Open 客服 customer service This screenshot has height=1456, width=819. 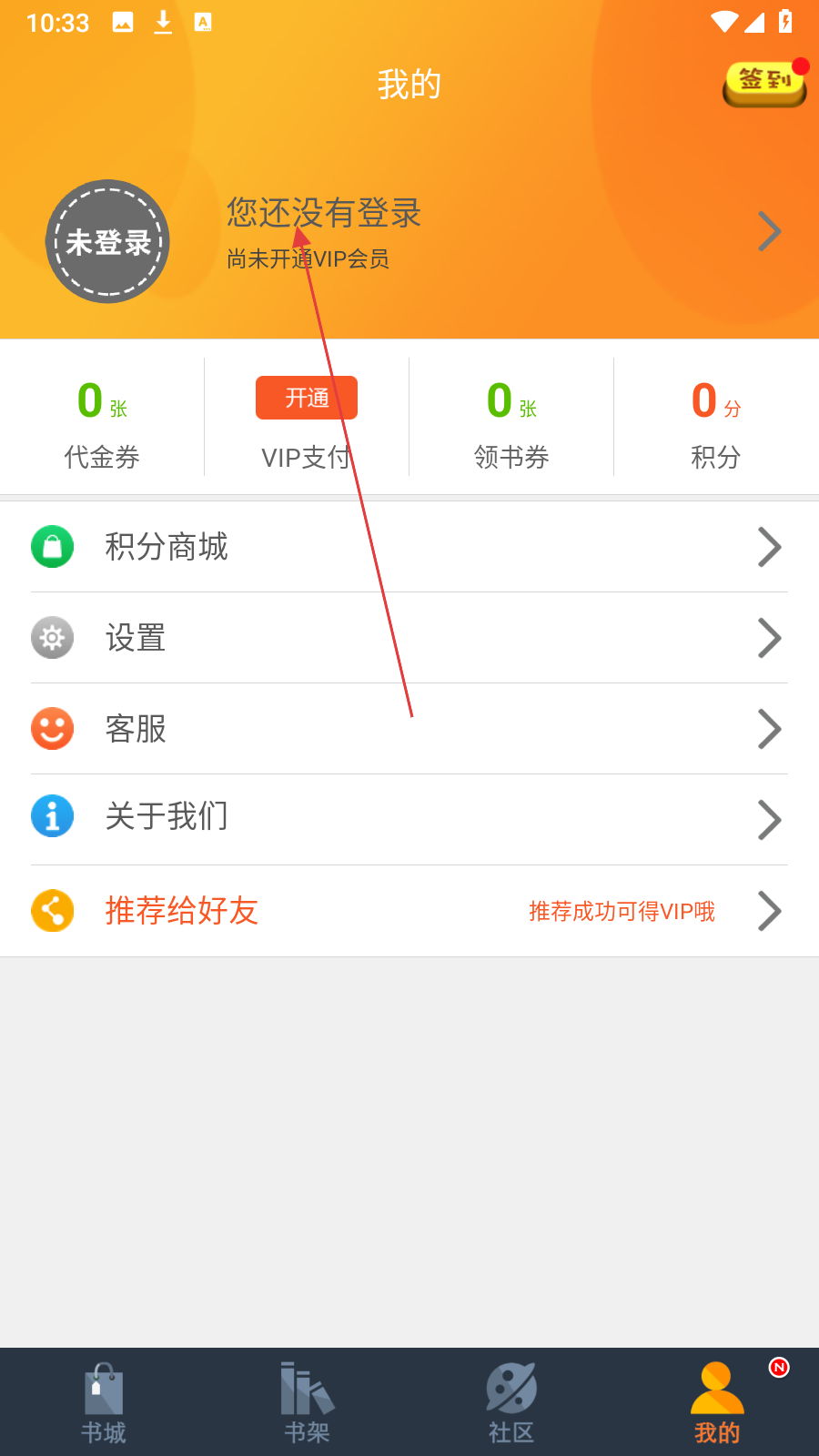409,729
